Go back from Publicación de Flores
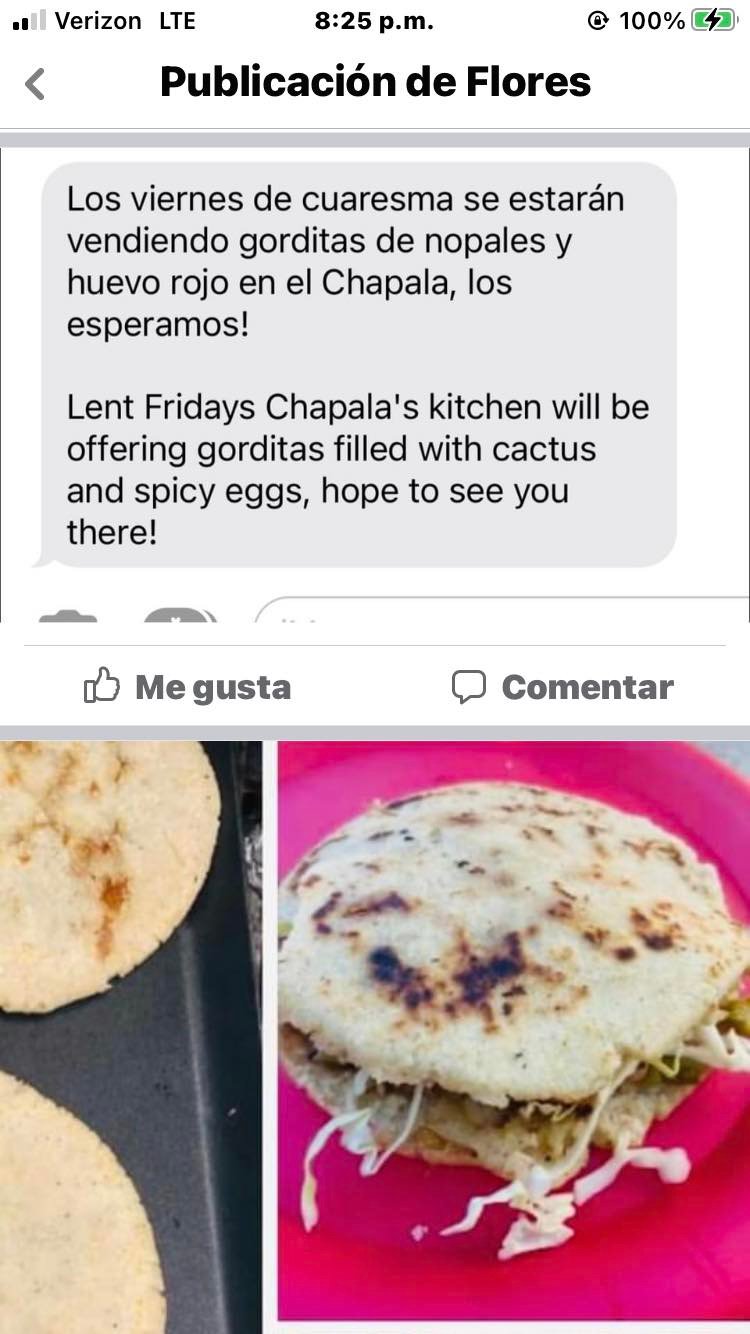 35,83
